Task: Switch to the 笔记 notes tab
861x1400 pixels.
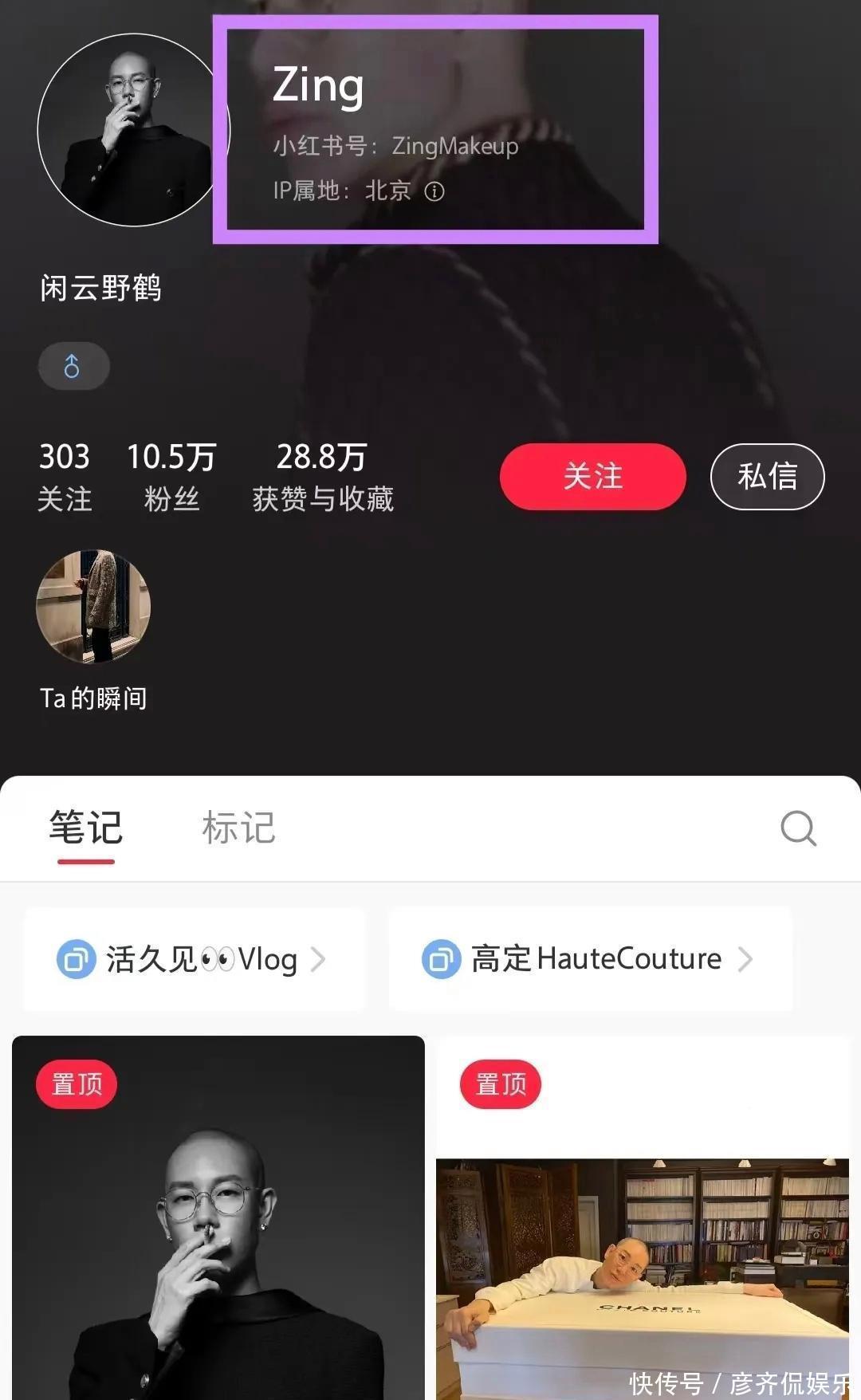Action: (85, 828)
